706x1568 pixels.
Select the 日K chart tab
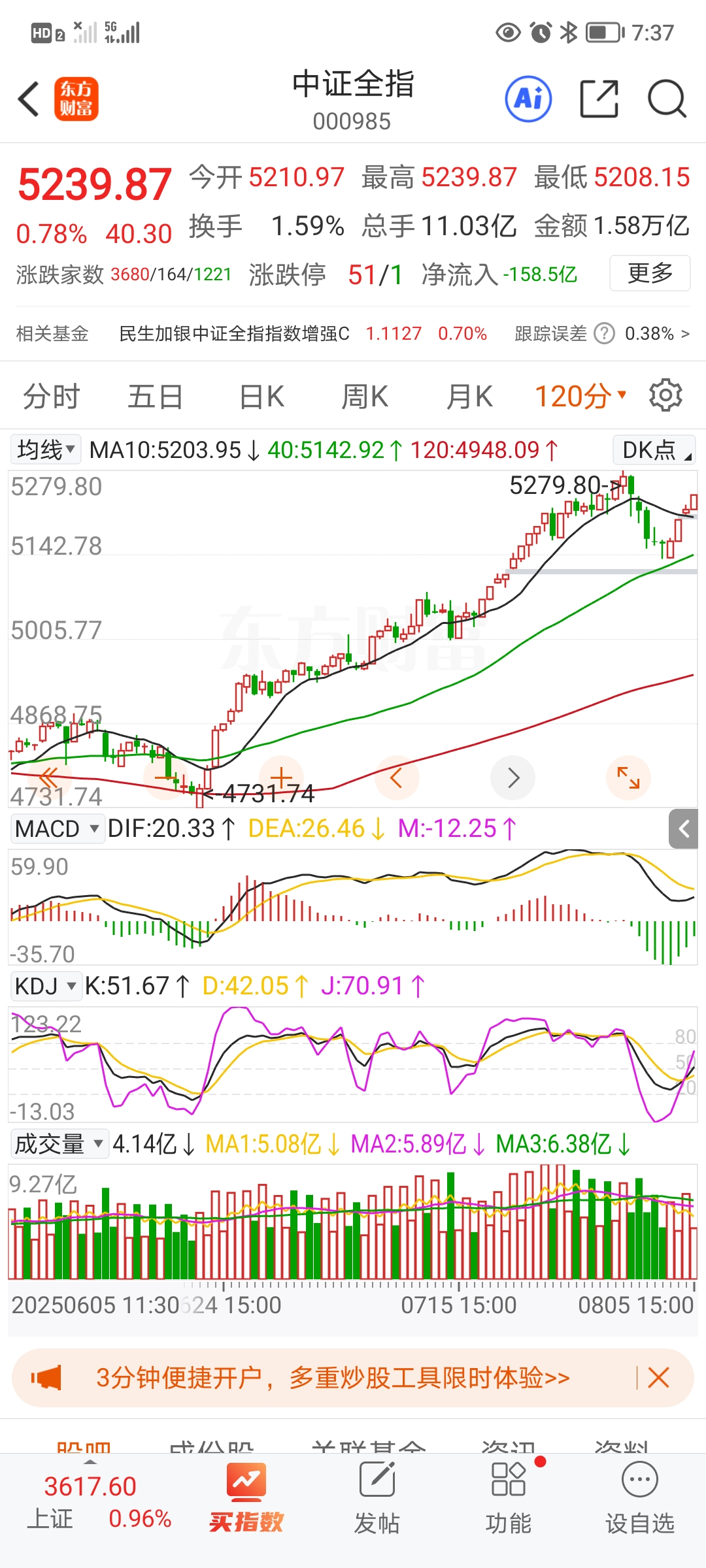pyautogui.click(x=261, y=397)
